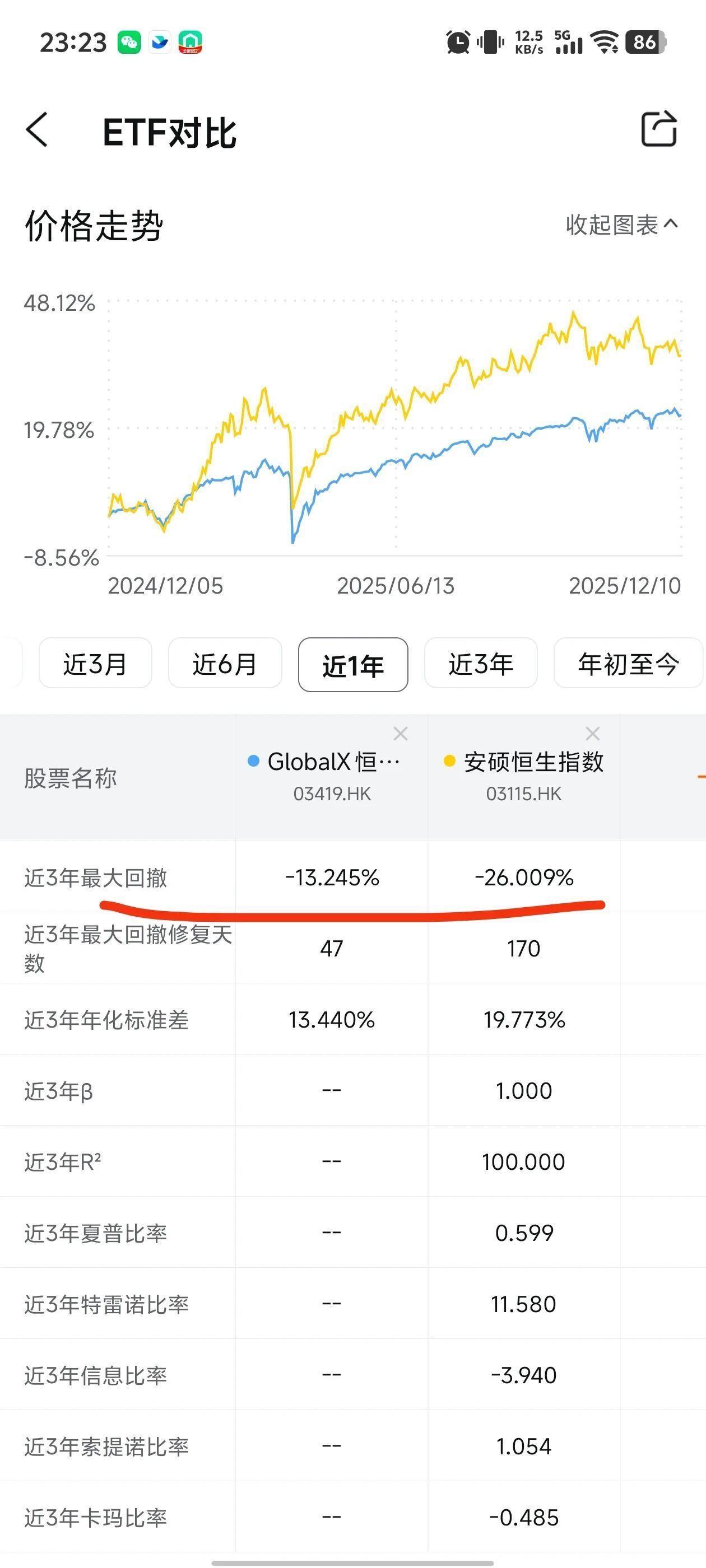Tap the 近1年 range chip

coord(352,665)
